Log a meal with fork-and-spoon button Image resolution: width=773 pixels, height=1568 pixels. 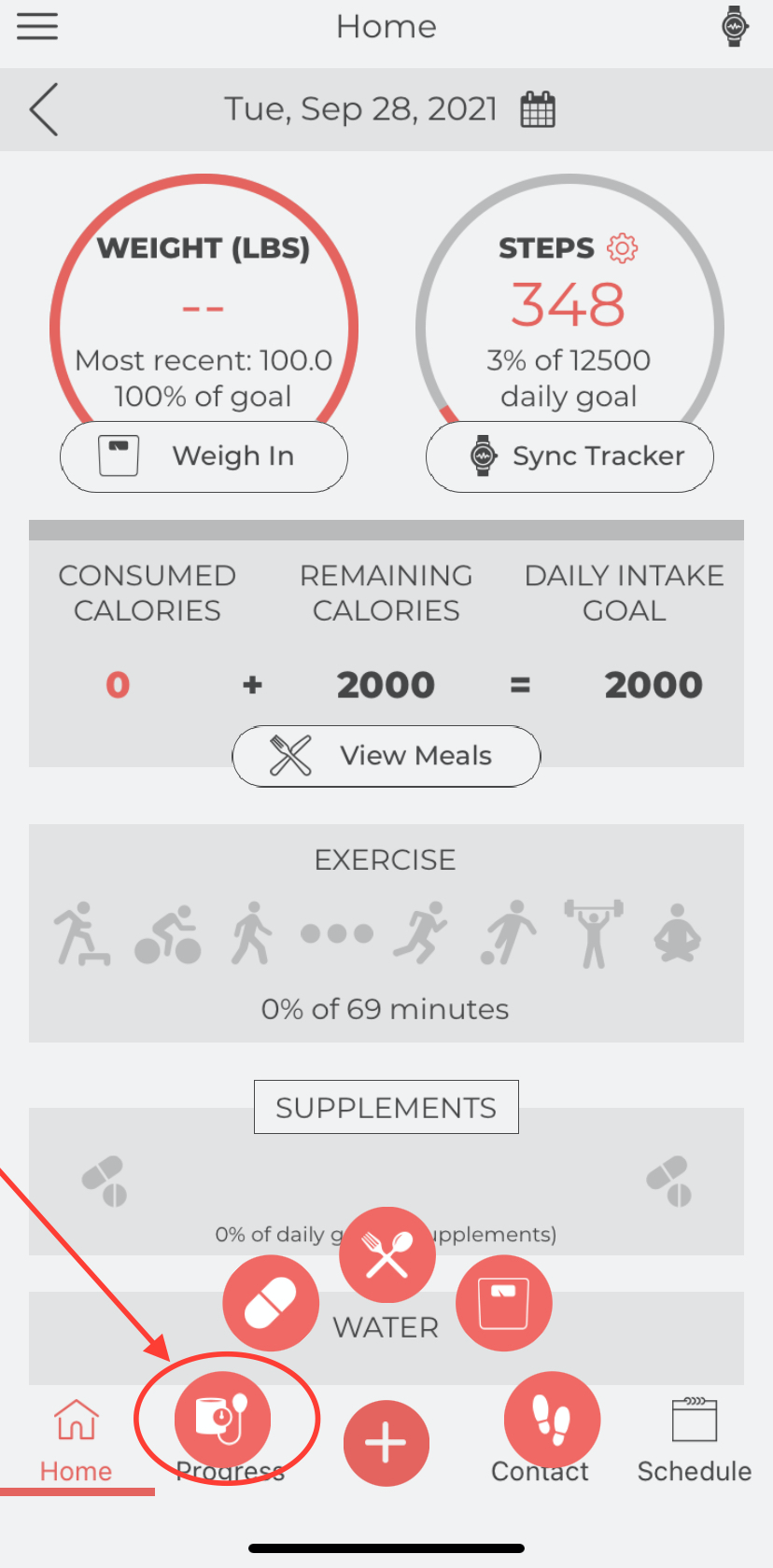pyautogui.click(x=386, y=1255)
